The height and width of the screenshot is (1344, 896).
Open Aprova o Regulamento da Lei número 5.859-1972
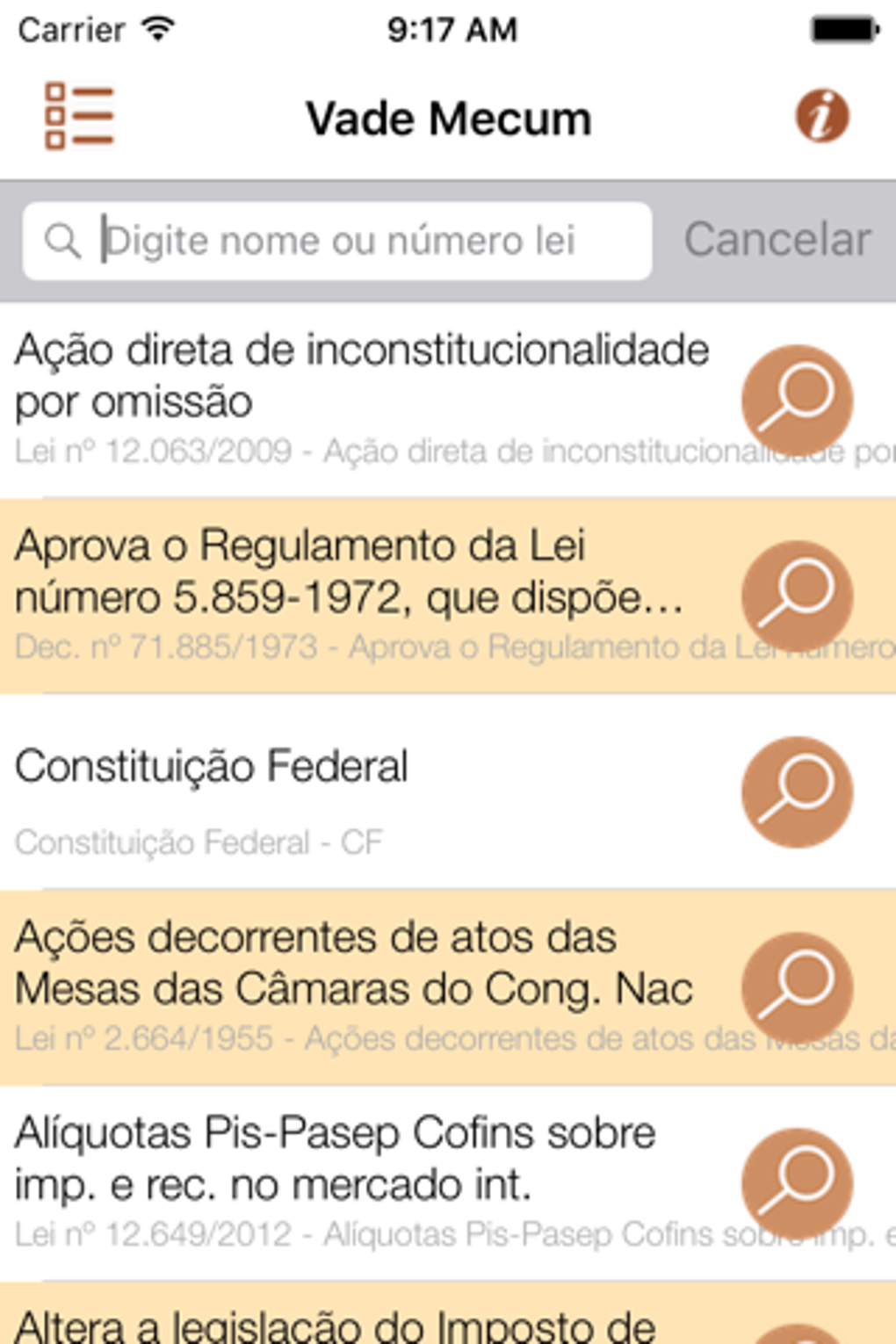tap(351, 572)
